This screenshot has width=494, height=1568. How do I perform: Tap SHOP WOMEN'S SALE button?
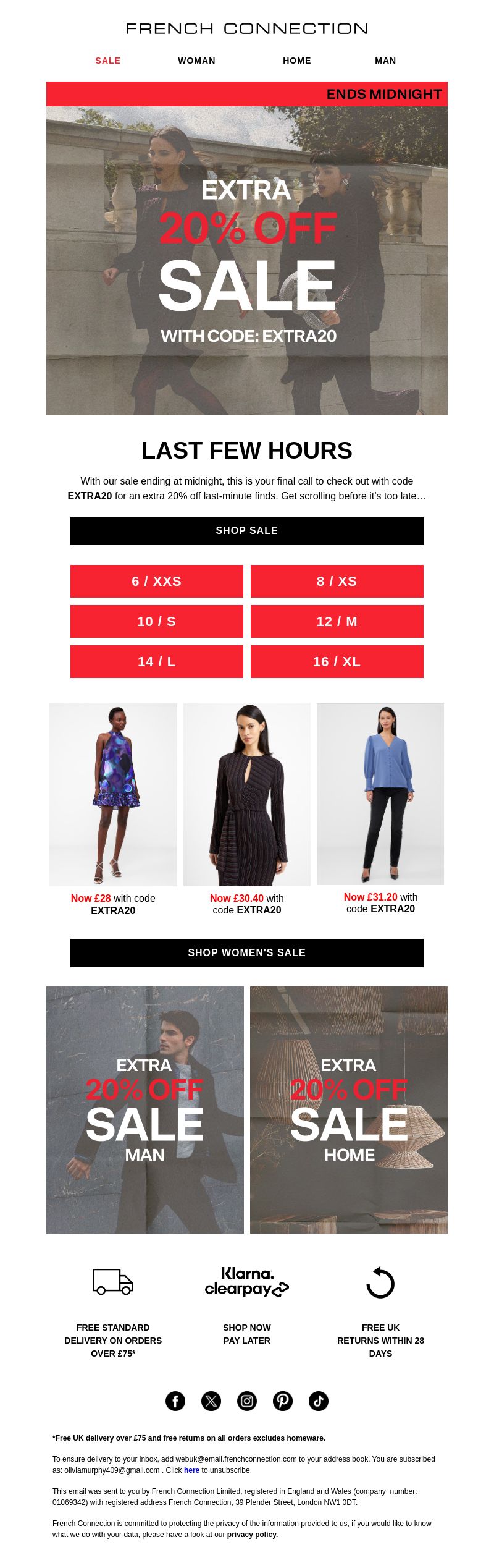pos(247,952)
